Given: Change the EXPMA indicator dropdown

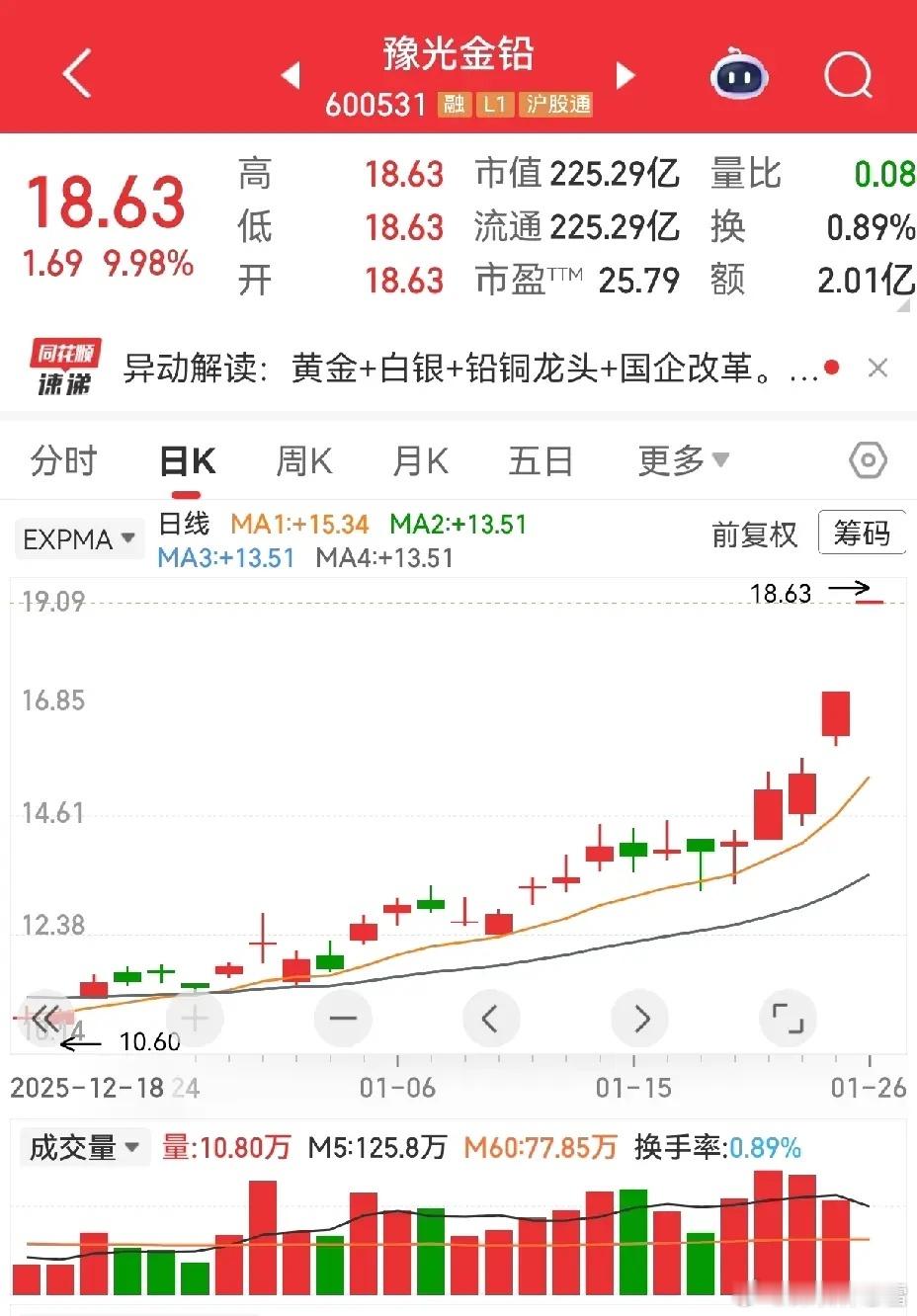Looking at the screenshot, I should coord(79,539).
